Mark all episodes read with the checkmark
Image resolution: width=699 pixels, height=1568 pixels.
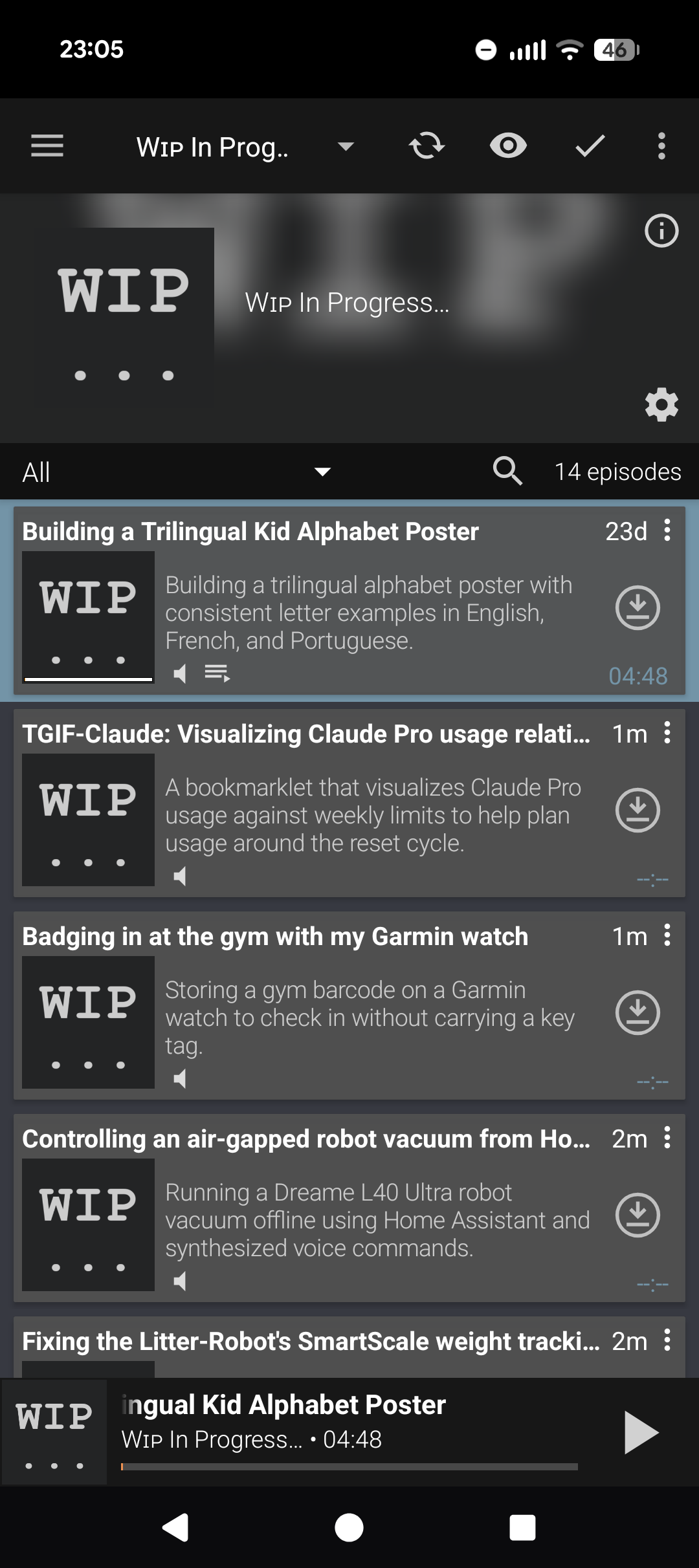[588, 147]
